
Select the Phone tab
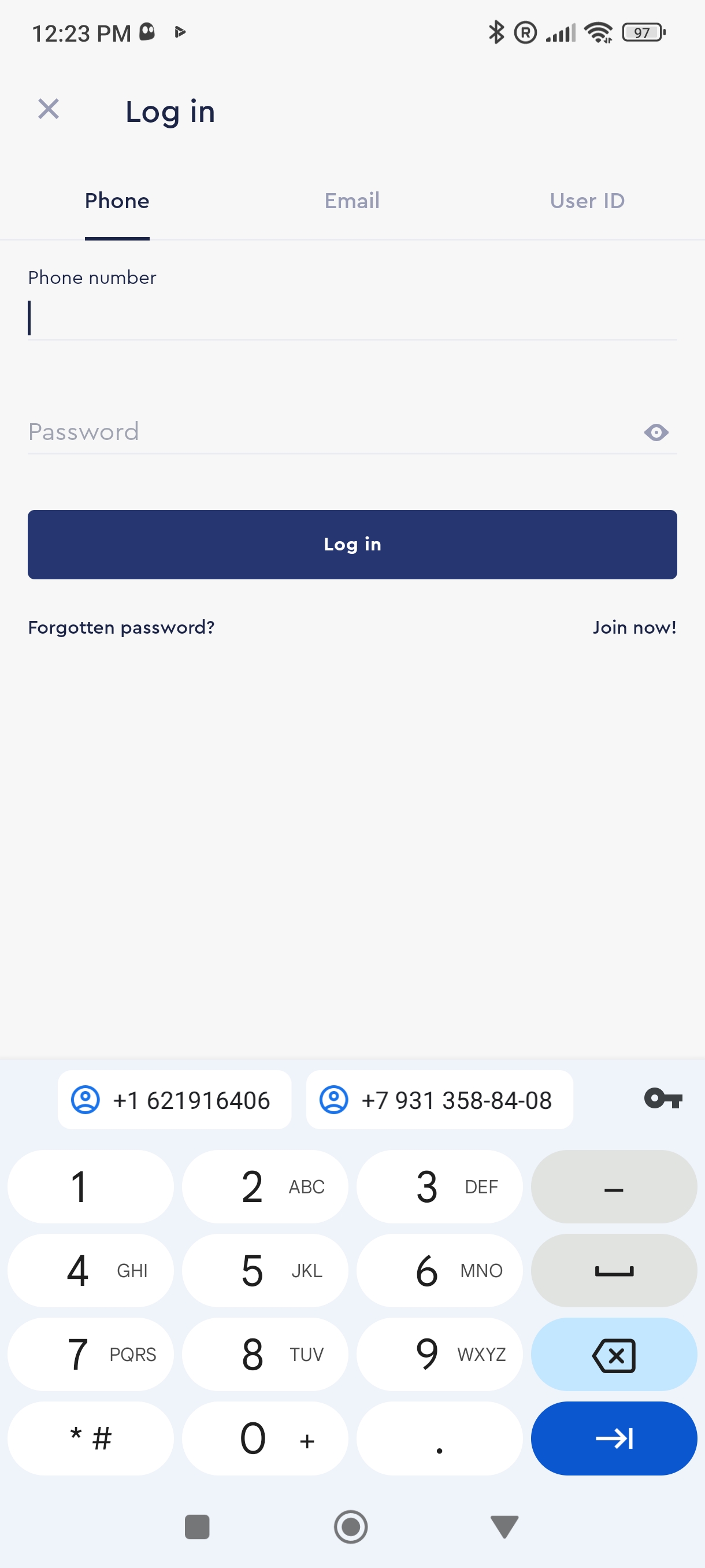(x=117, y=201)
